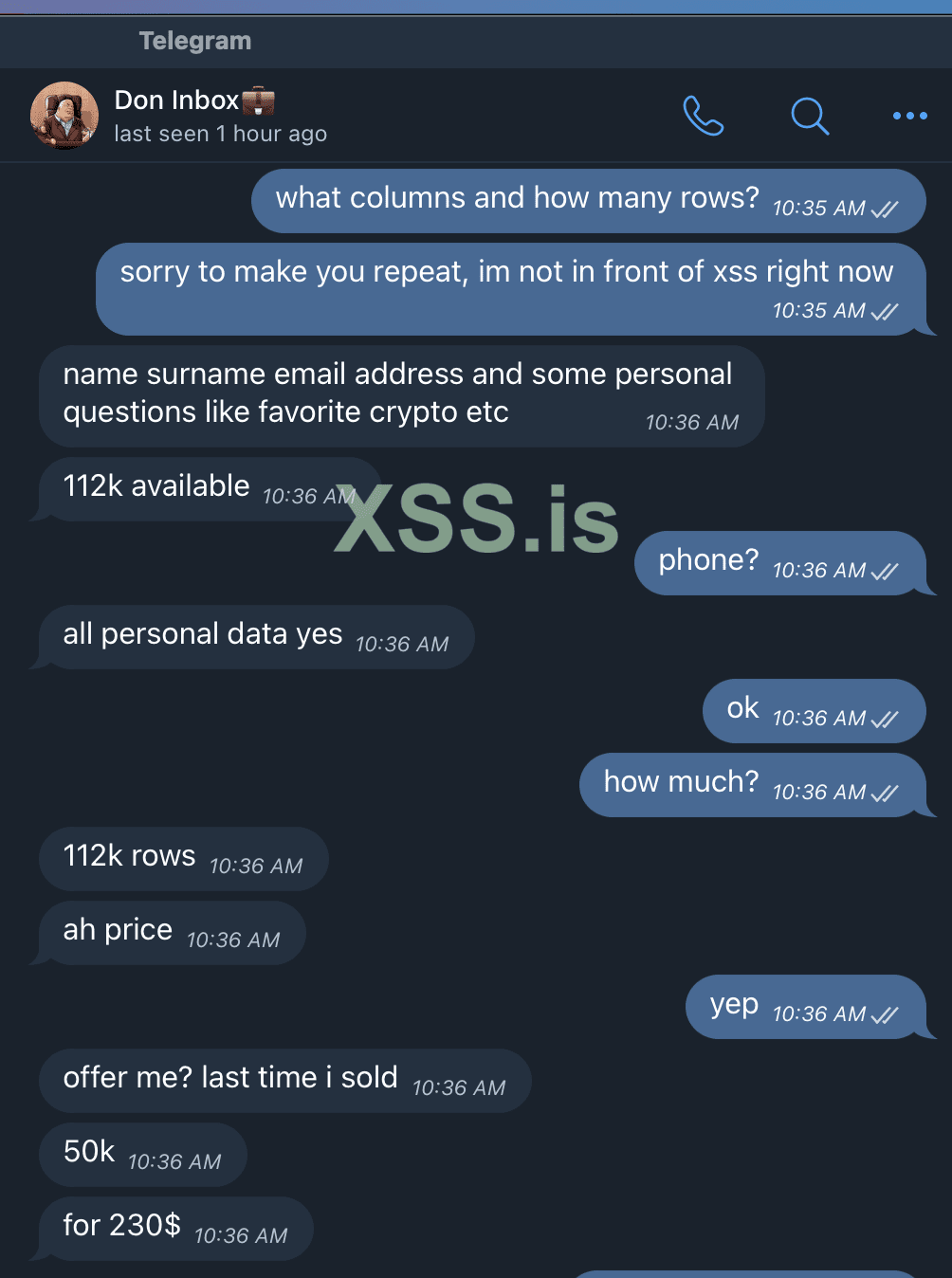Open the three-dot overflow menu
Viewport: 952px width, 1278px height.
909,116
